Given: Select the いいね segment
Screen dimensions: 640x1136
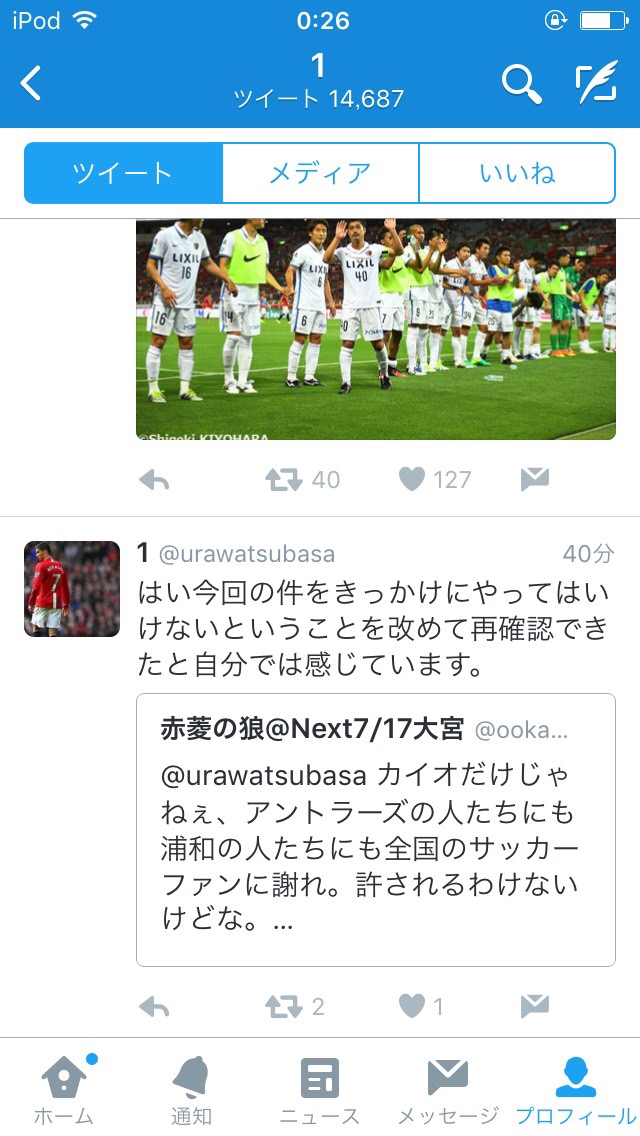Looking at the screenshot, I should 517,173.
